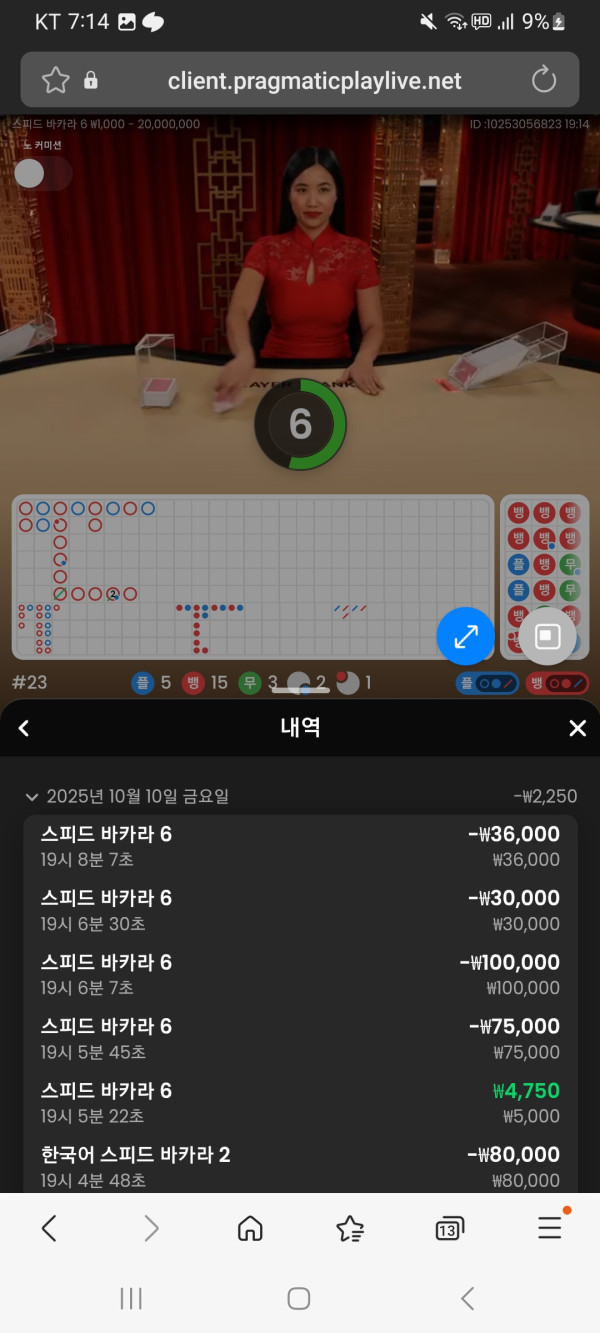The height and width of the screenshot is (1333, 600).
Task: Toggle the 노 커미션 switch
Action: (42, 173)
